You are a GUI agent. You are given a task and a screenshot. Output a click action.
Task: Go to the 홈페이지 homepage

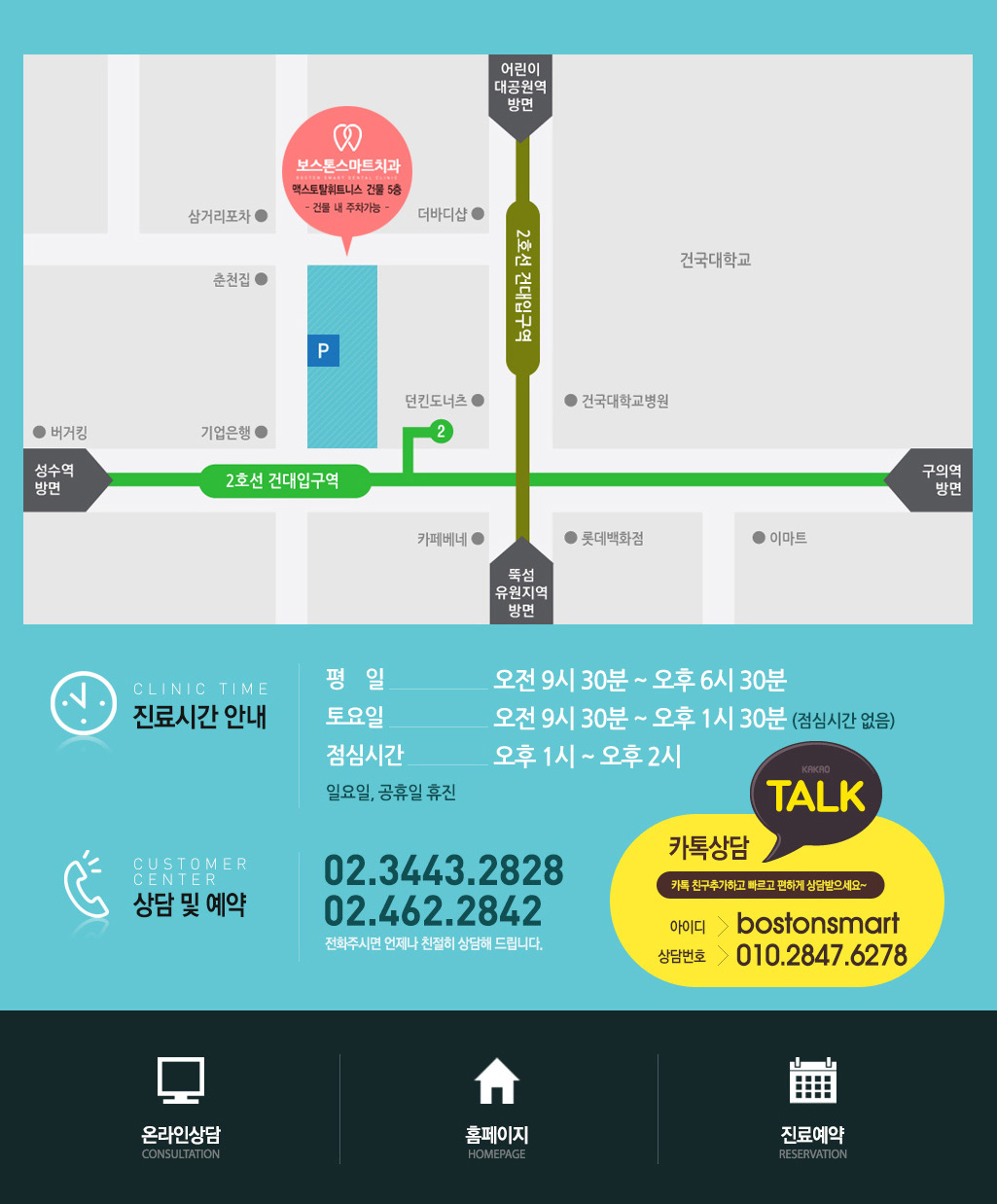click(x=496, y=1107)
